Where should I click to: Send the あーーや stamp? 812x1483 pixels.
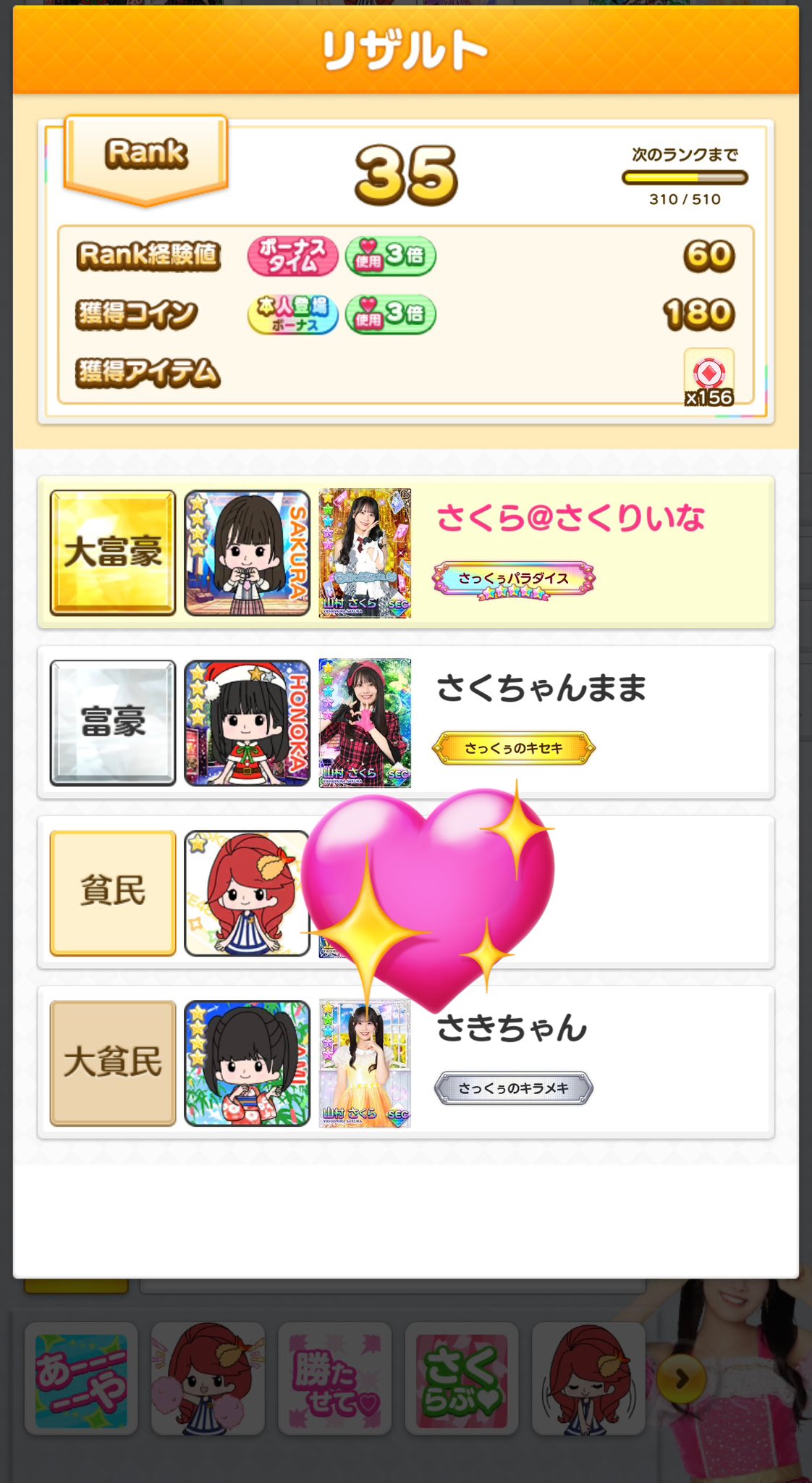pos(81,1379)
